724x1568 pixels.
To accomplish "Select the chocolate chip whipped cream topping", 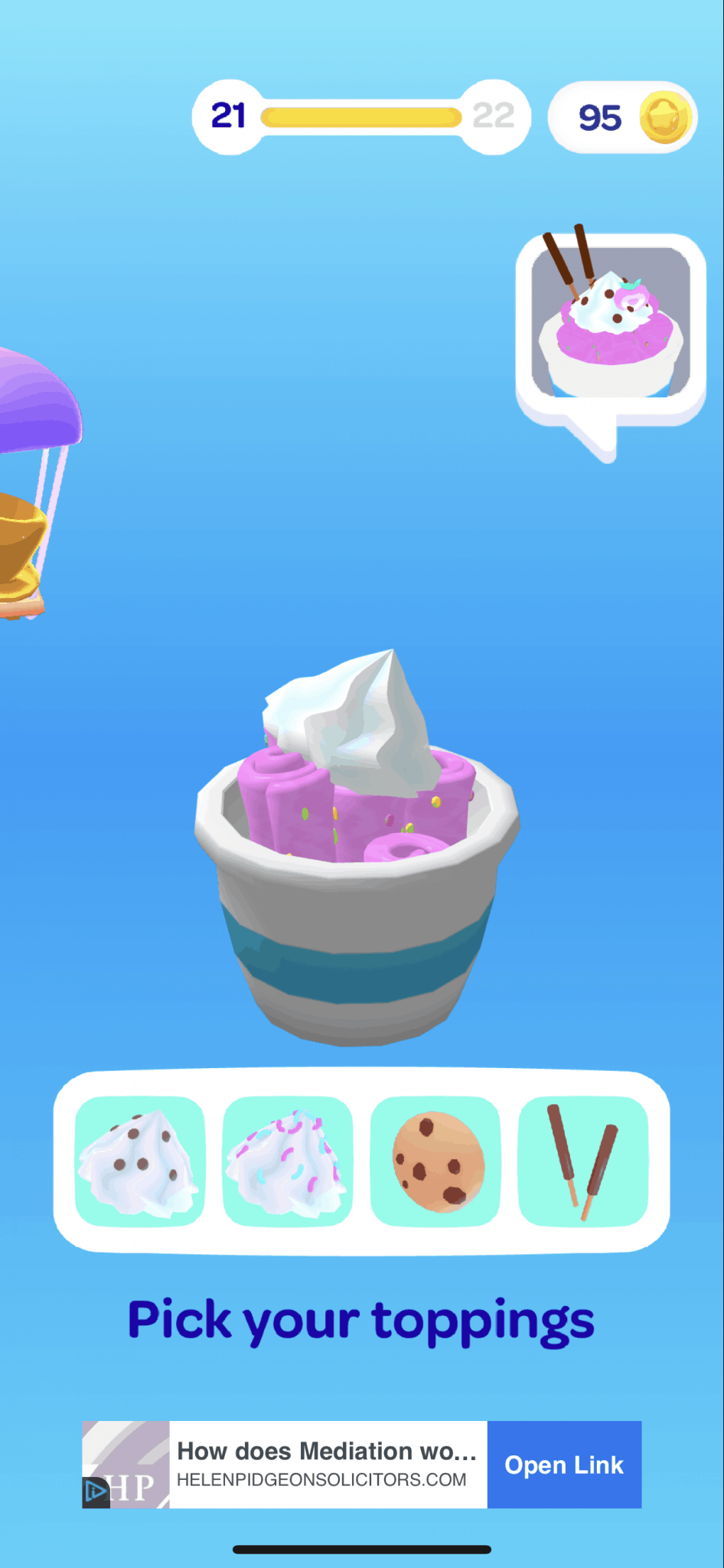I will click(139, 1161).
